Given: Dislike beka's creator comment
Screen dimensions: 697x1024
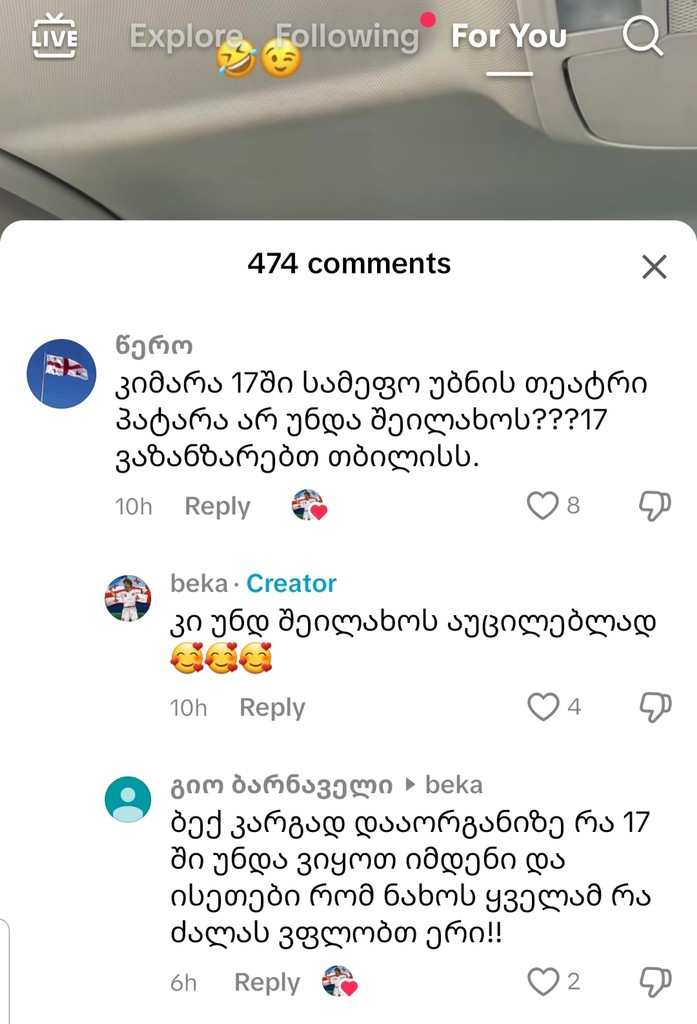Looking at the screenshot, I should point(654,708).
